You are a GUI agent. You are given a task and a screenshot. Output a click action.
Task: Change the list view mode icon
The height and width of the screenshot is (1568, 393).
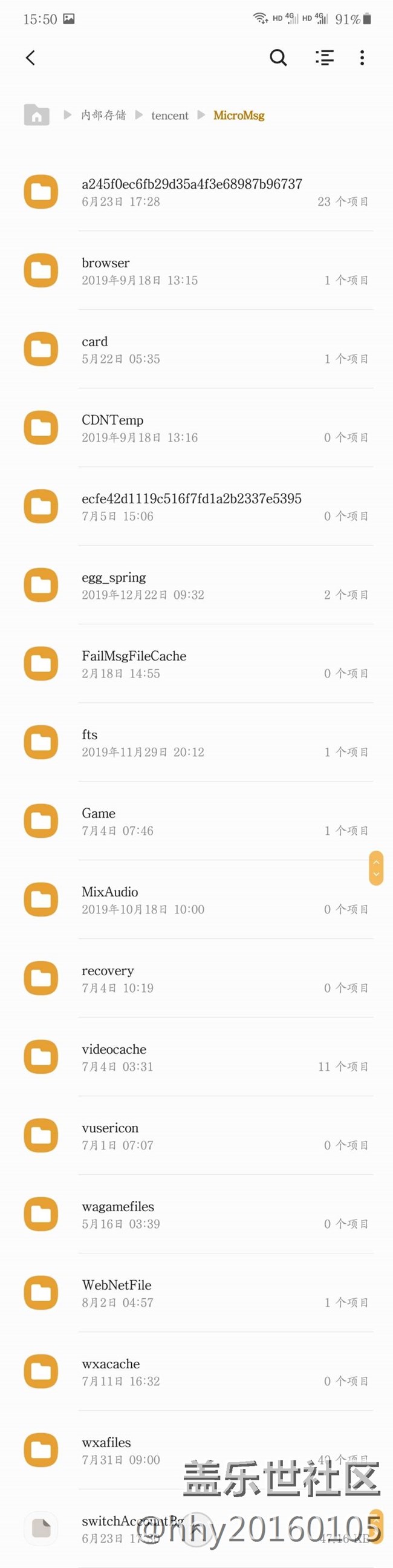coord(325,58)
